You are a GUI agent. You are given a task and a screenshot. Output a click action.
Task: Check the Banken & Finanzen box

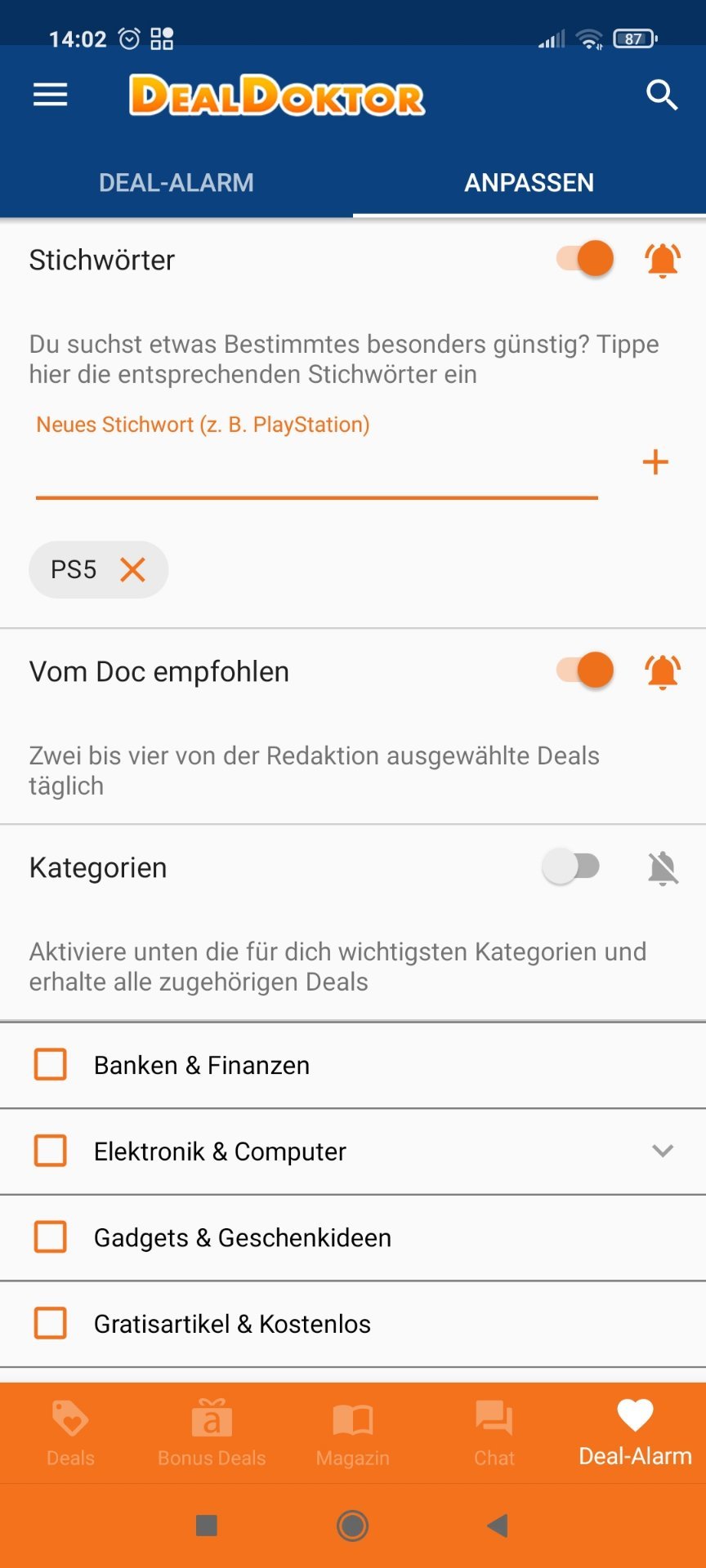point(51,1065)
